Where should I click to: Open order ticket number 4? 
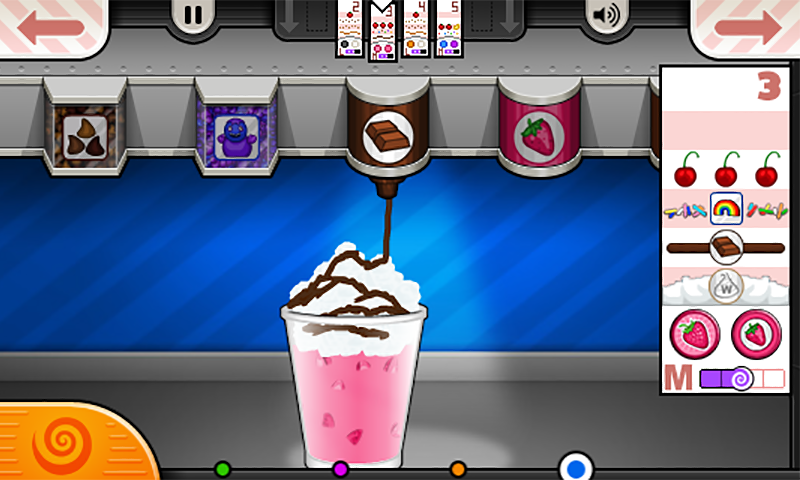pyautogui.click(x=417, y=28)
